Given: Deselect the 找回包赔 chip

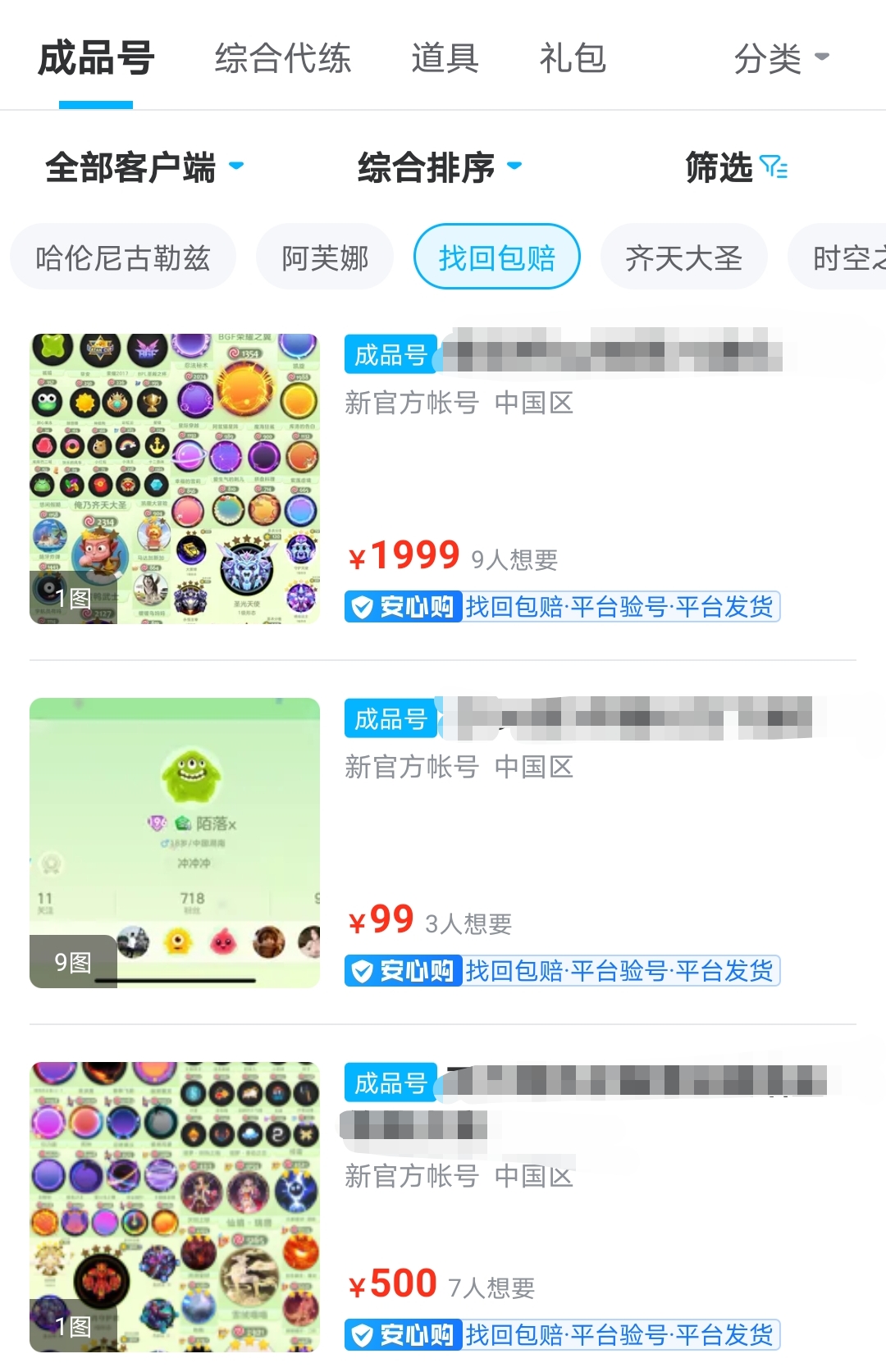Looking at the screenshot, I should click(x=496, y=258).
